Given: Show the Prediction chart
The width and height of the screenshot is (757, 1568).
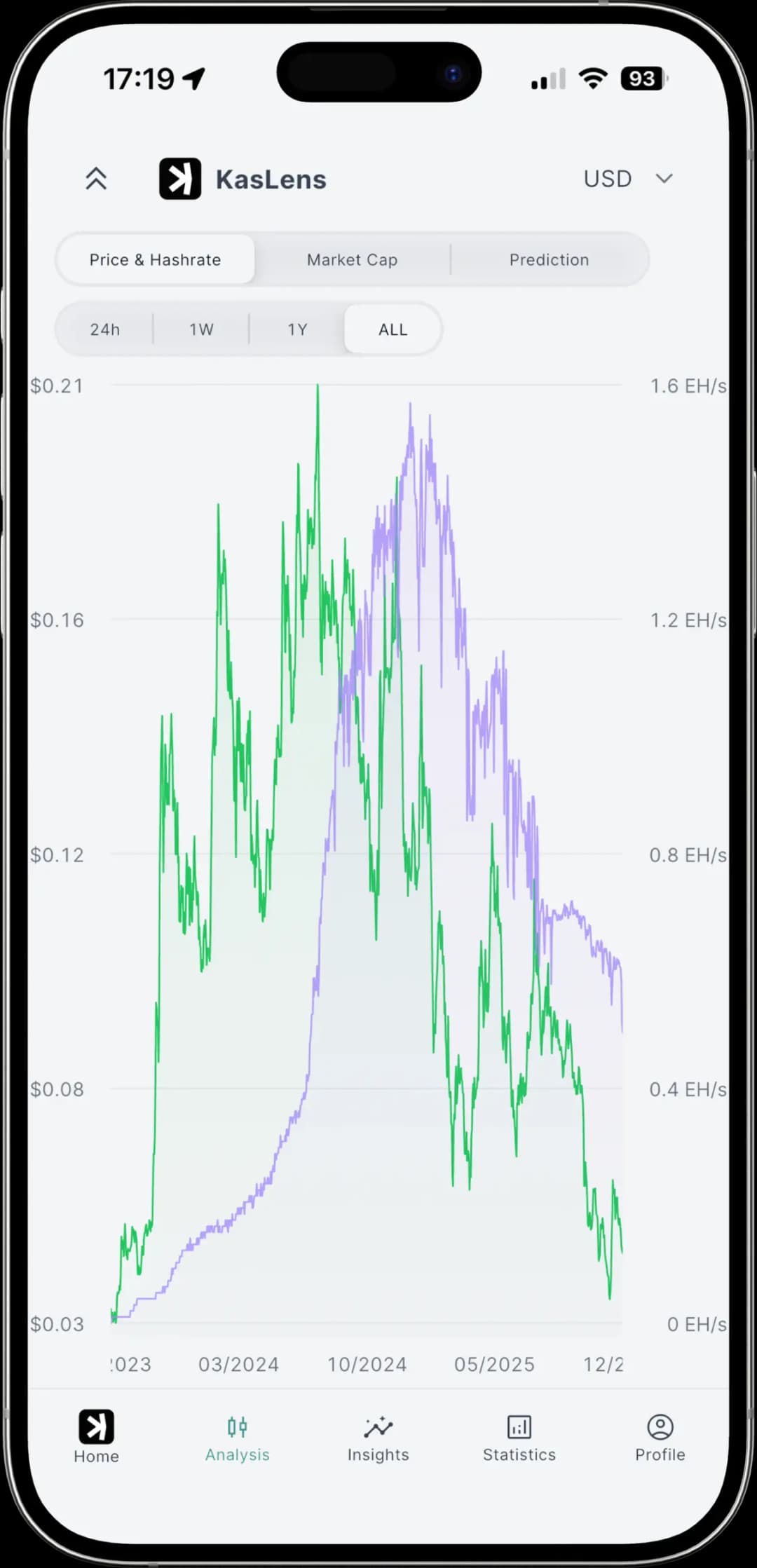Looking at the screenshot, I should (549, 259).
